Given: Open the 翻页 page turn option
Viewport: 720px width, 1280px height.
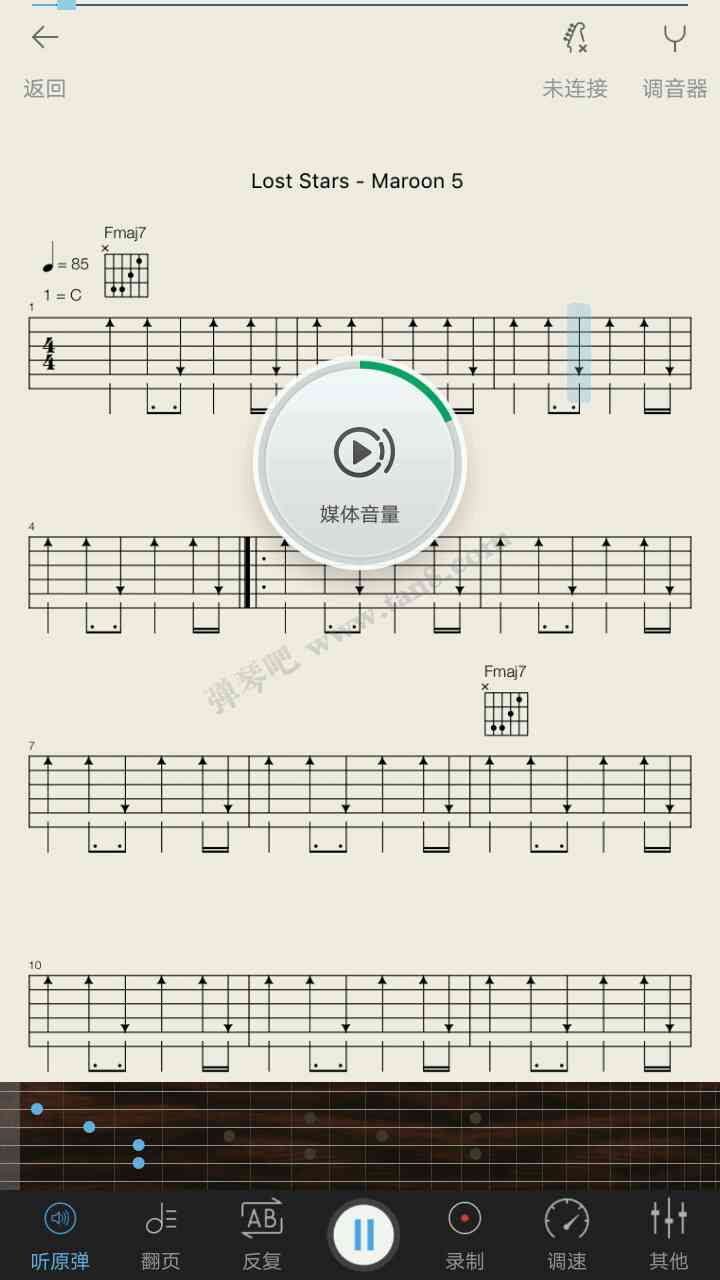Looking at the screenshot, I should (161, 1234).
